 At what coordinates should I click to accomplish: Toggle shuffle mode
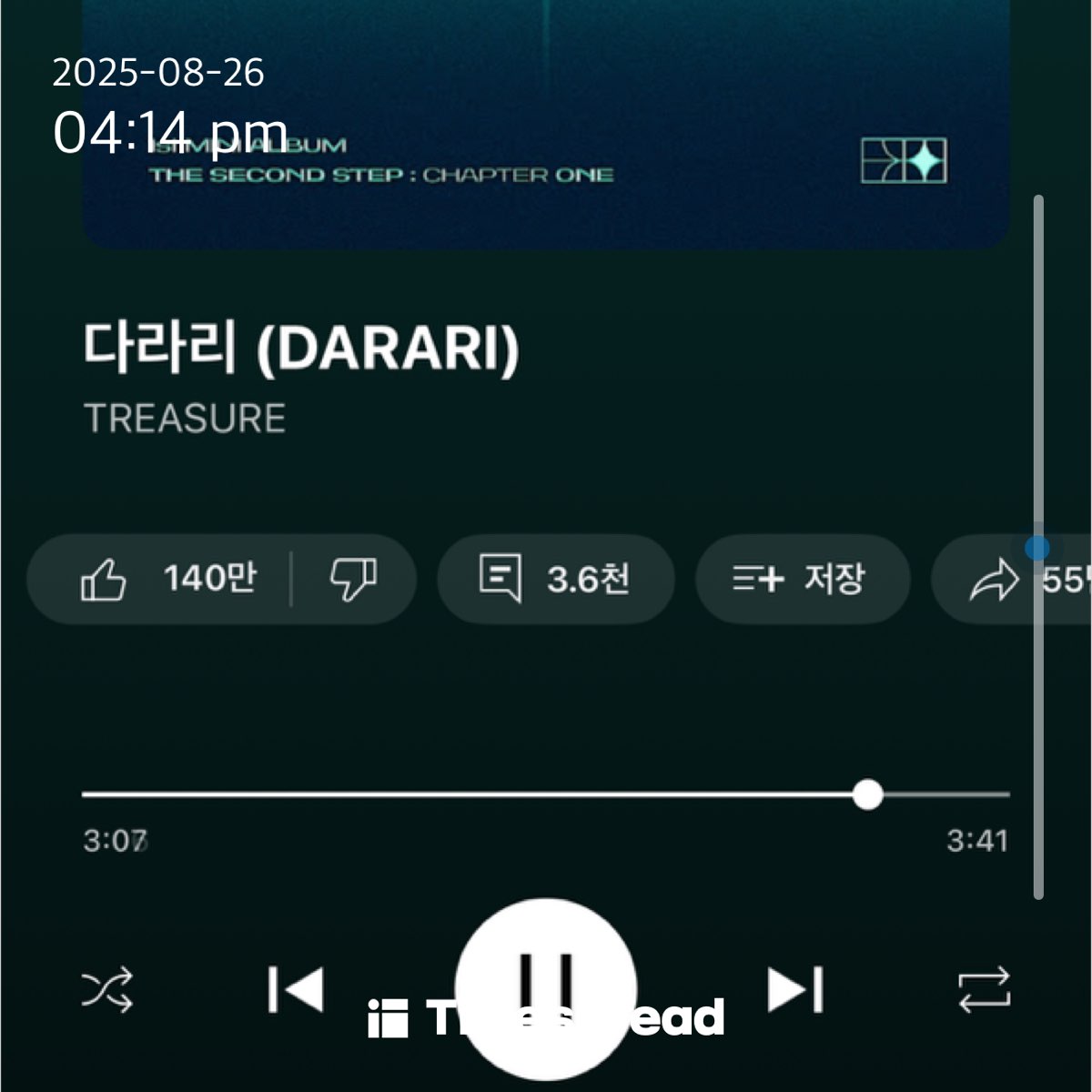pos(107,990)
